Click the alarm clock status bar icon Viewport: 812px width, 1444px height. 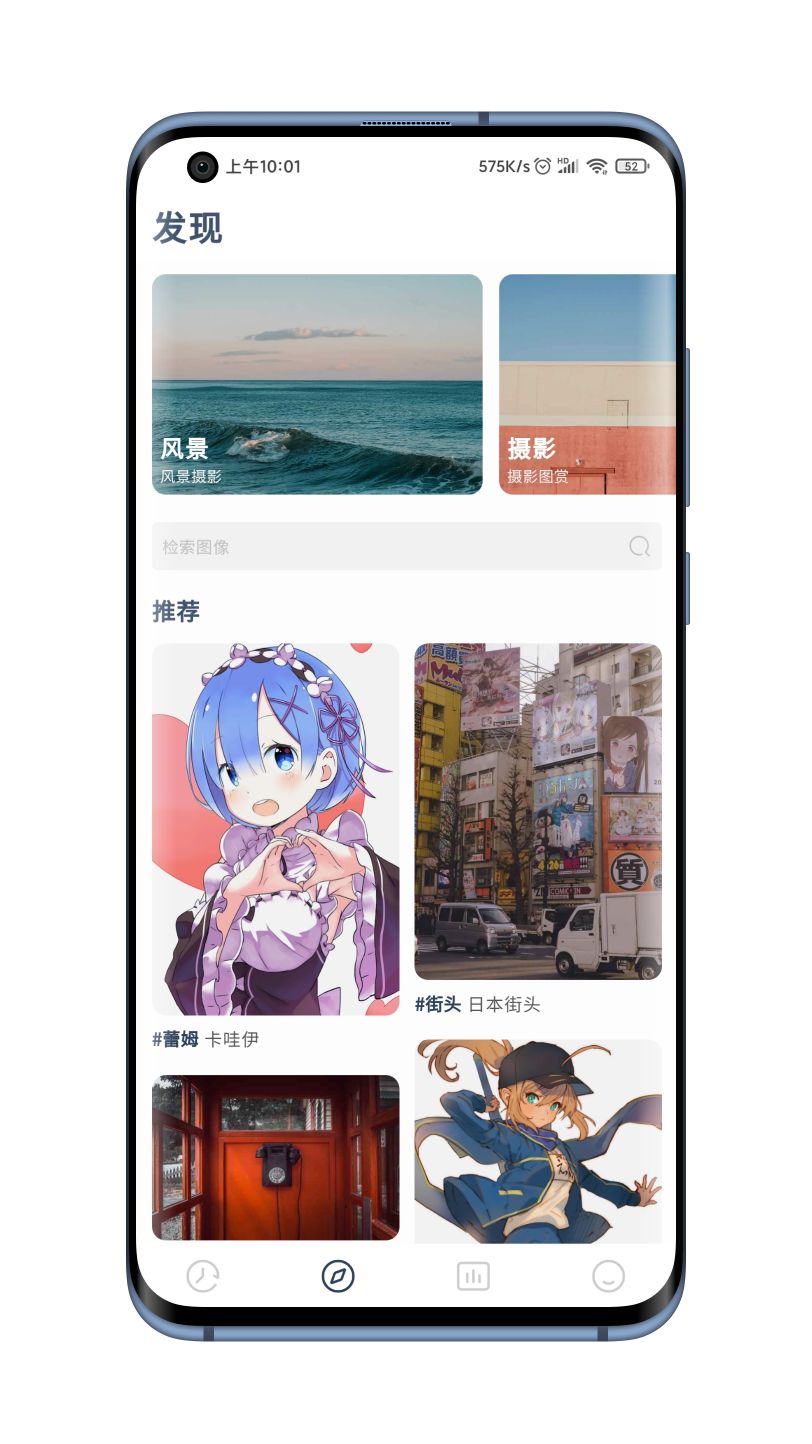pos(542,166)
